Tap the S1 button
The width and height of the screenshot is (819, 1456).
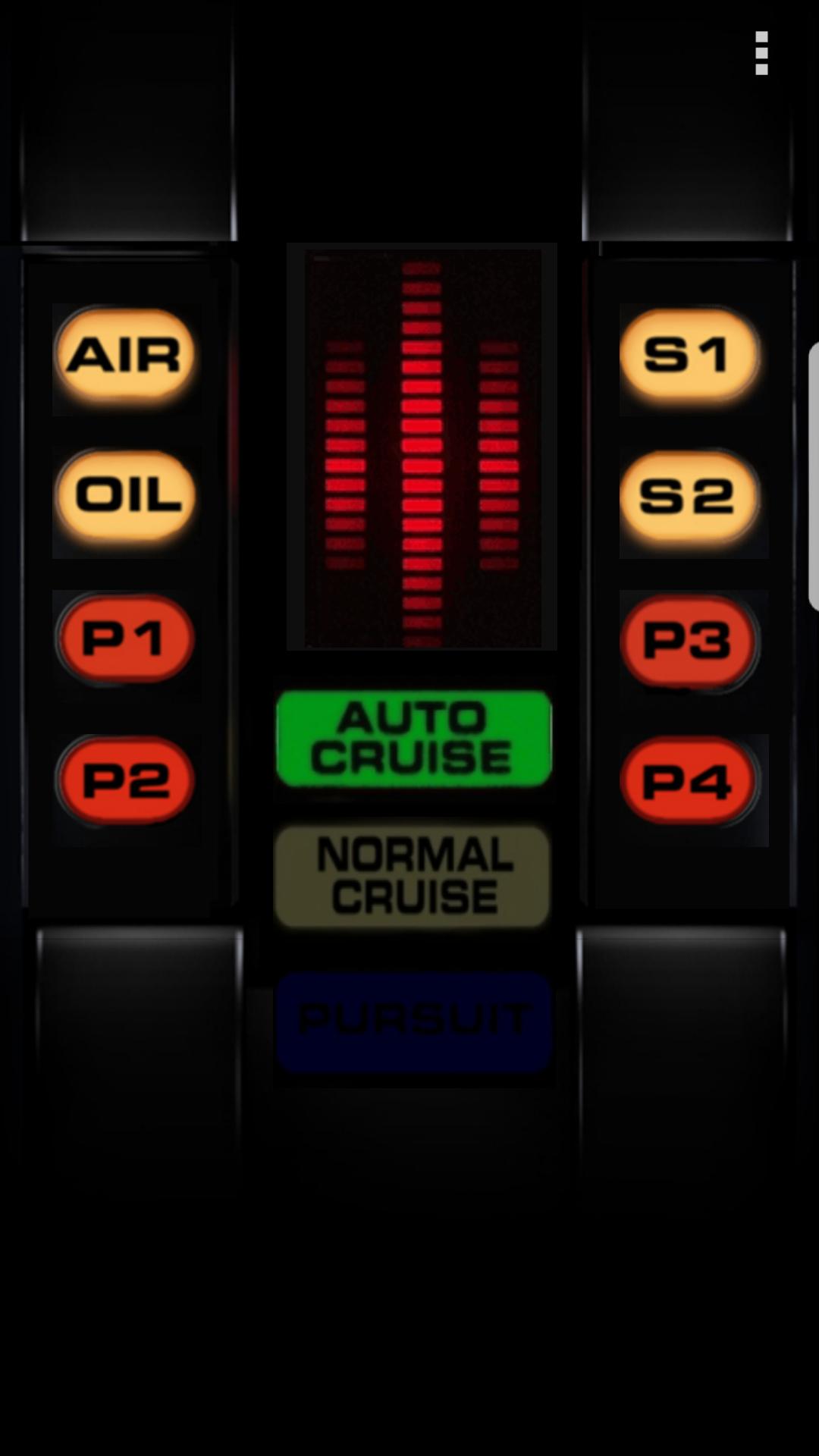point(689,355)
